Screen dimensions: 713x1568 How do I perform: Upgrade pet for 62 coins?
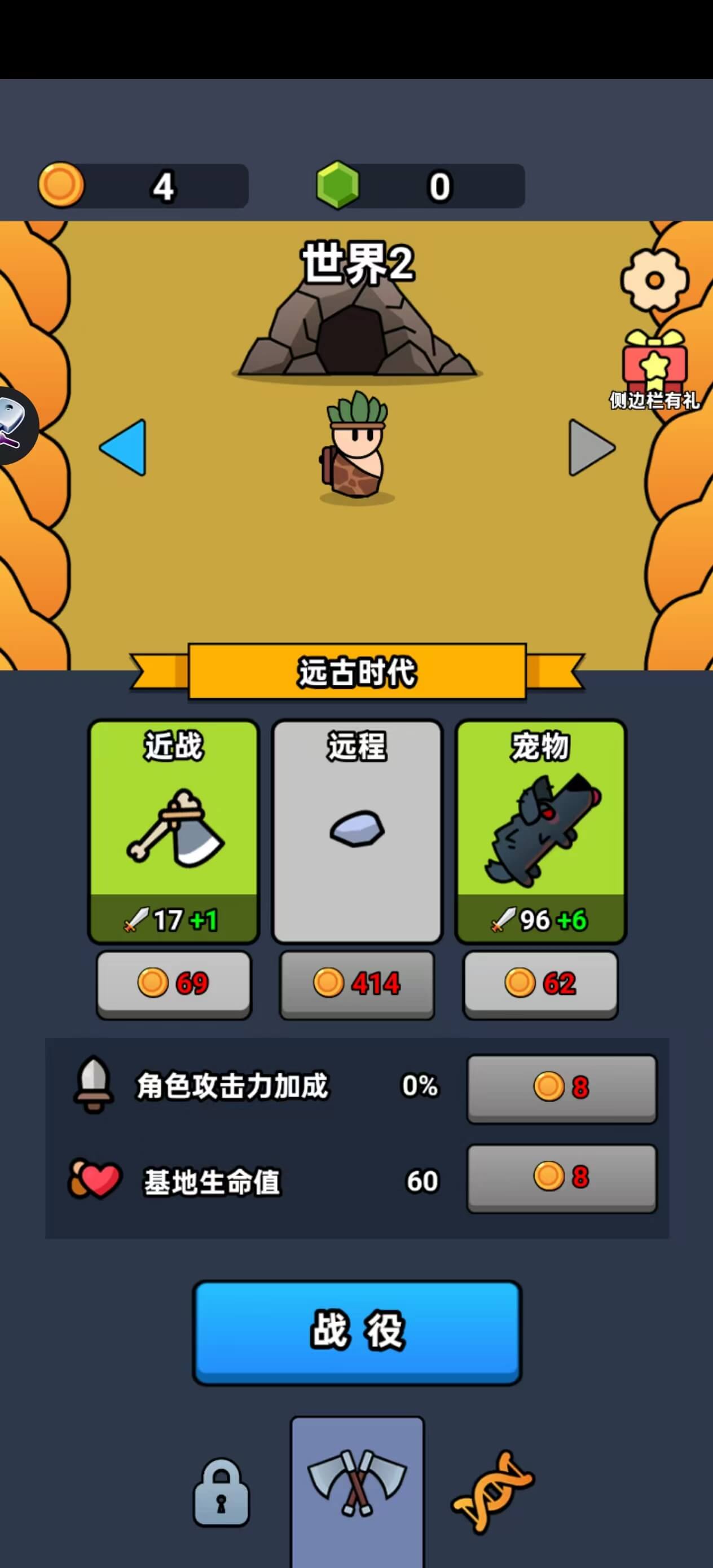(x=541, y=983)
